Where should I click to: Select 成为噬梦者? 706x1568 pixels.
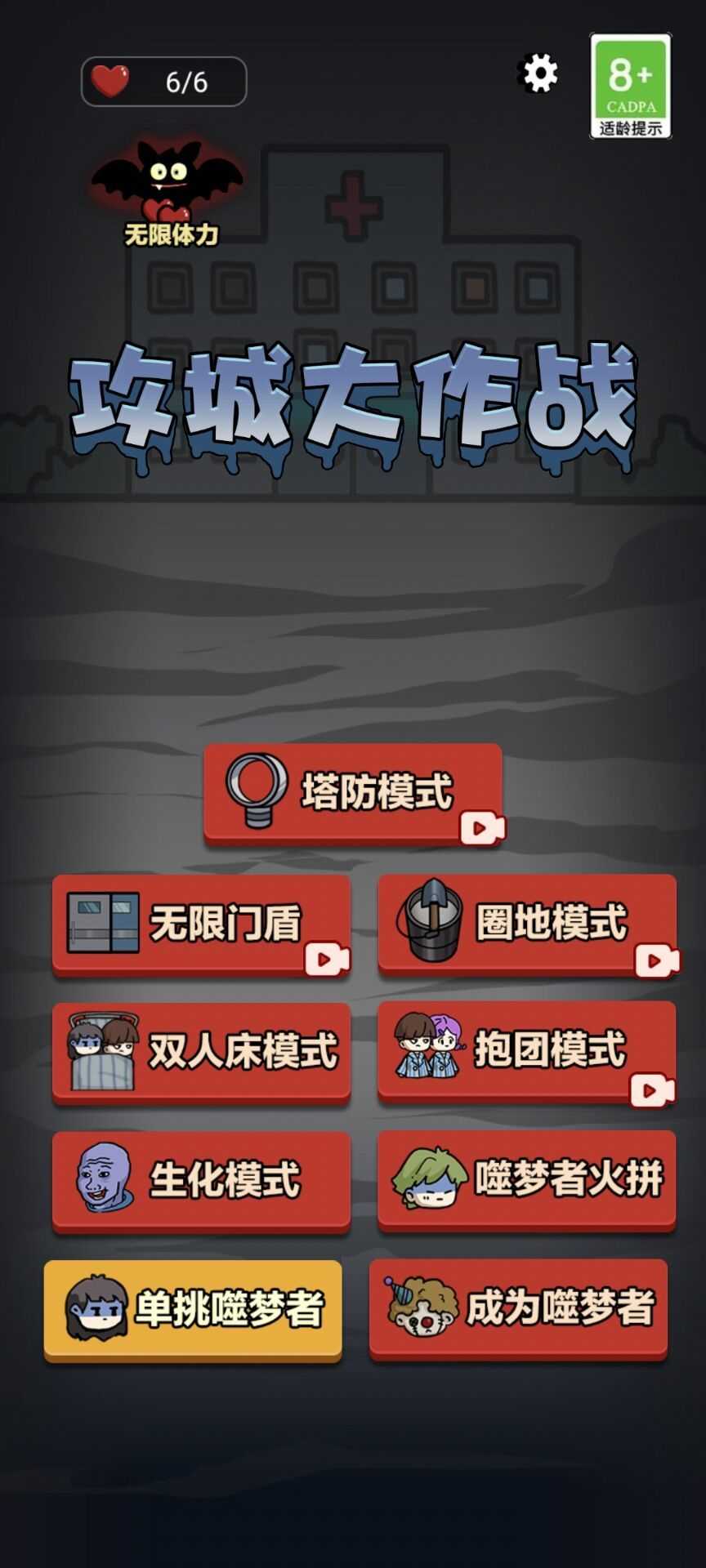(519, 1309)
